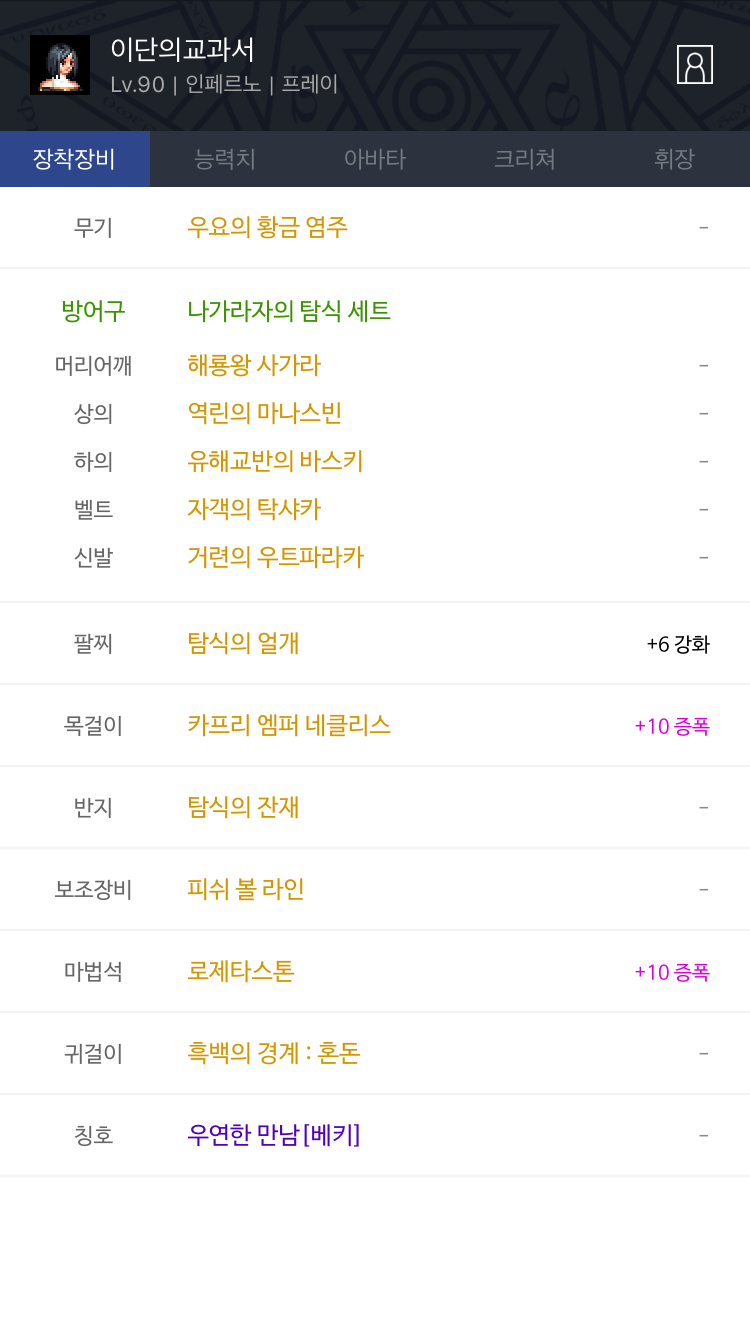Viewport: 750px width, 1334px height.
Task: View necklace 카프리 엠퍼 네클리스
Action: (289, 725)
